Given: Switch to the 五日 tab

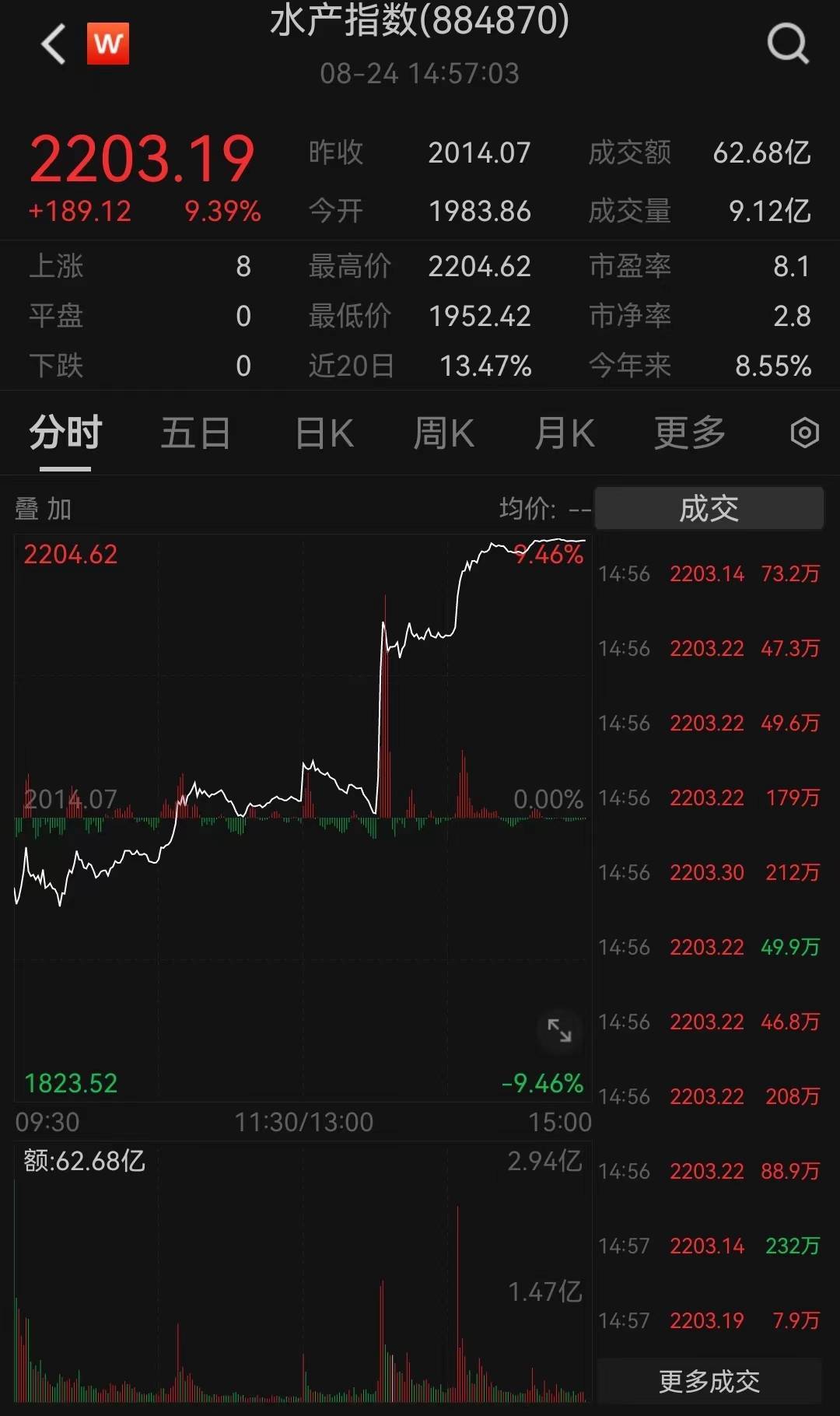Looking at the screenshot, I should [195, 433].
